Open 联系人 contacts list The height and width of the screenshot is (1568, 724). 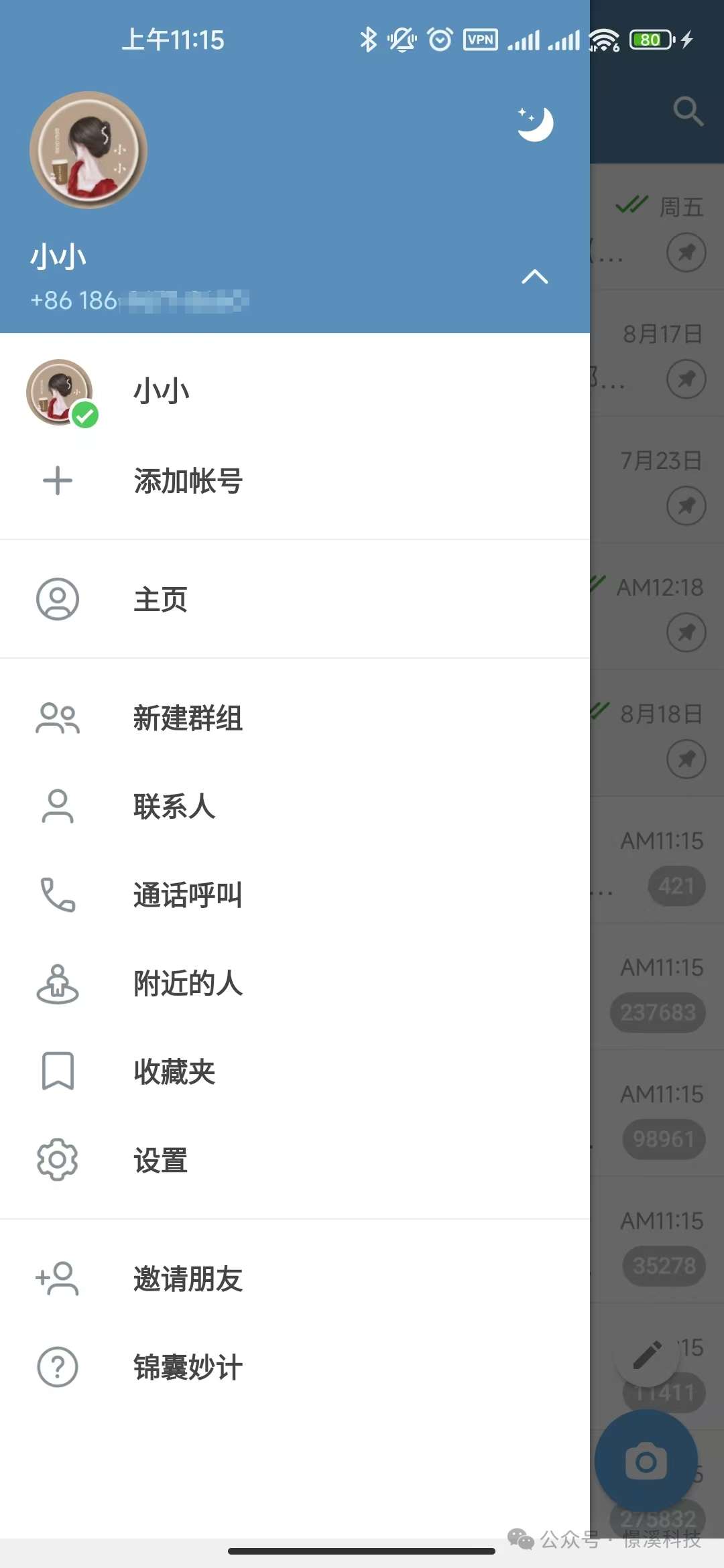coord(174,806)
